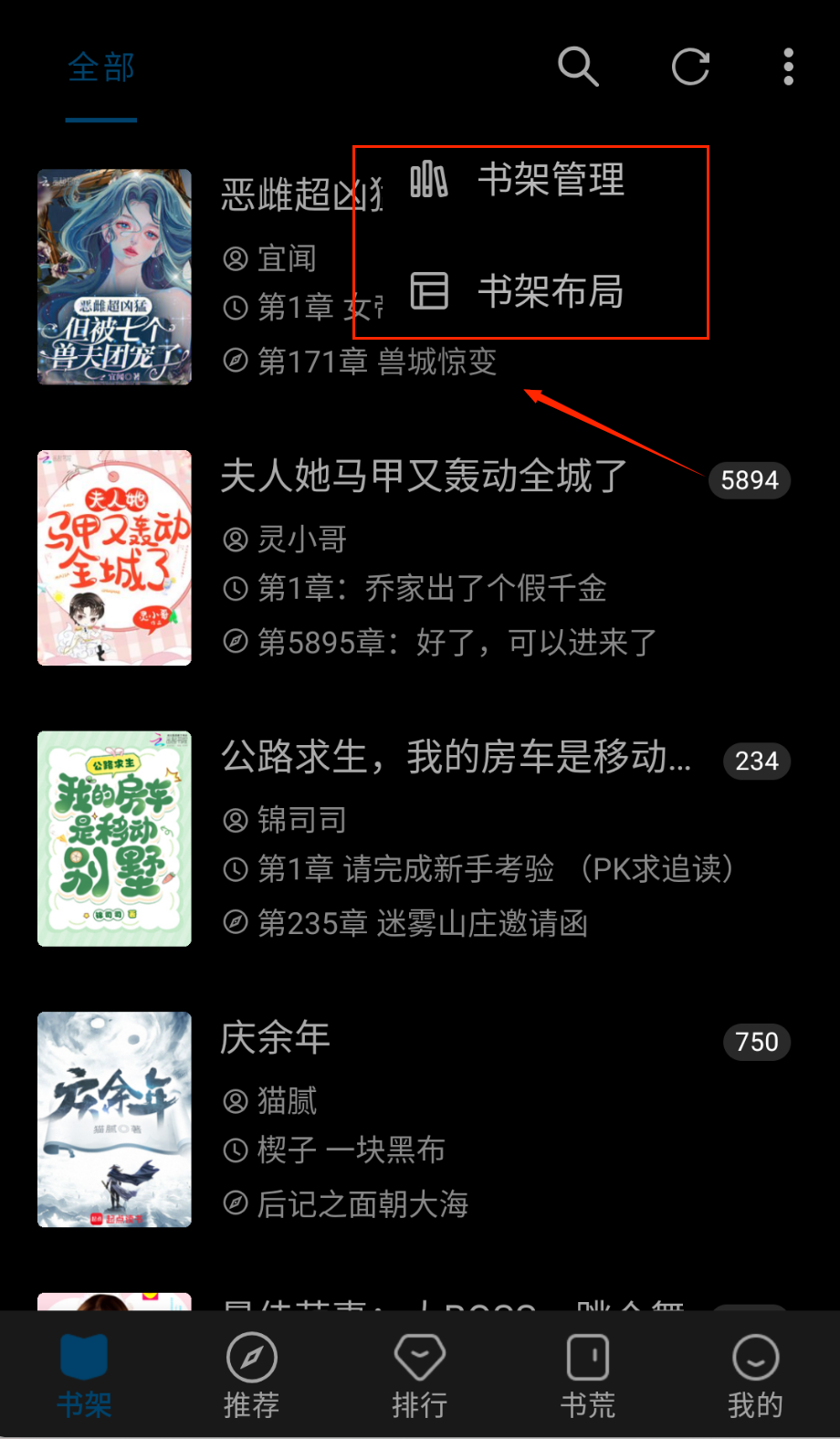Screen dimensions: 840x1439
Task: Tap the unread badge showing 750
Action: [x=756, y=1042]
